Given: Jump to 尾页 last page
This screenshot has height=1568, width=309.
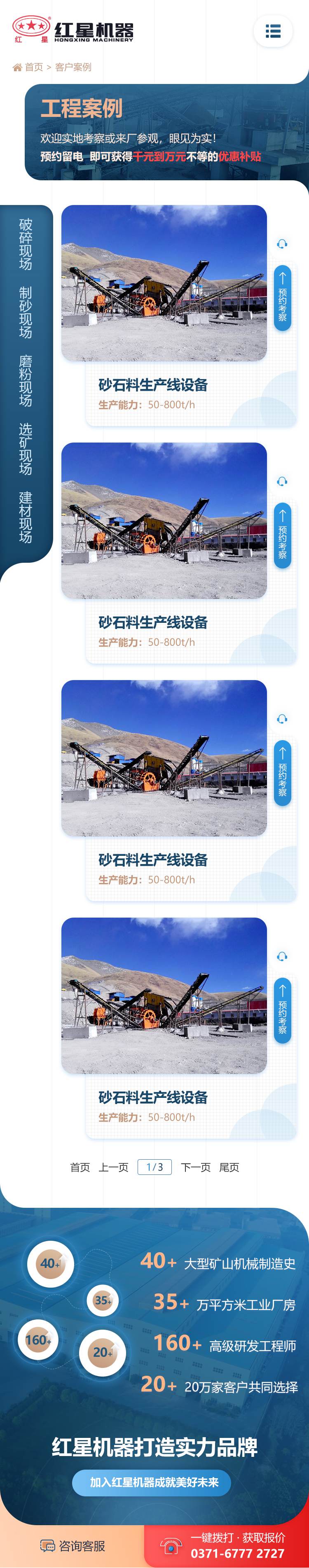Looking at the screenshot, I should pyautogui.click(x=229, y=1167).
